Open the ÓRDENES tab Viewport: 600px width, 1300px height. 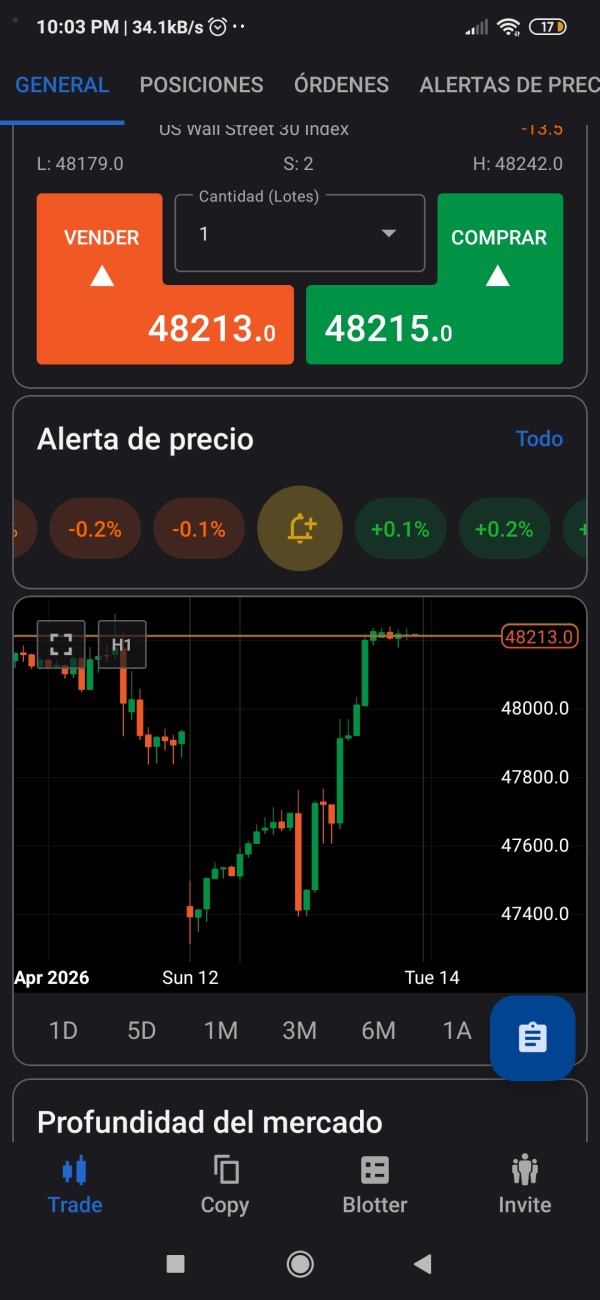click(341, 85)
